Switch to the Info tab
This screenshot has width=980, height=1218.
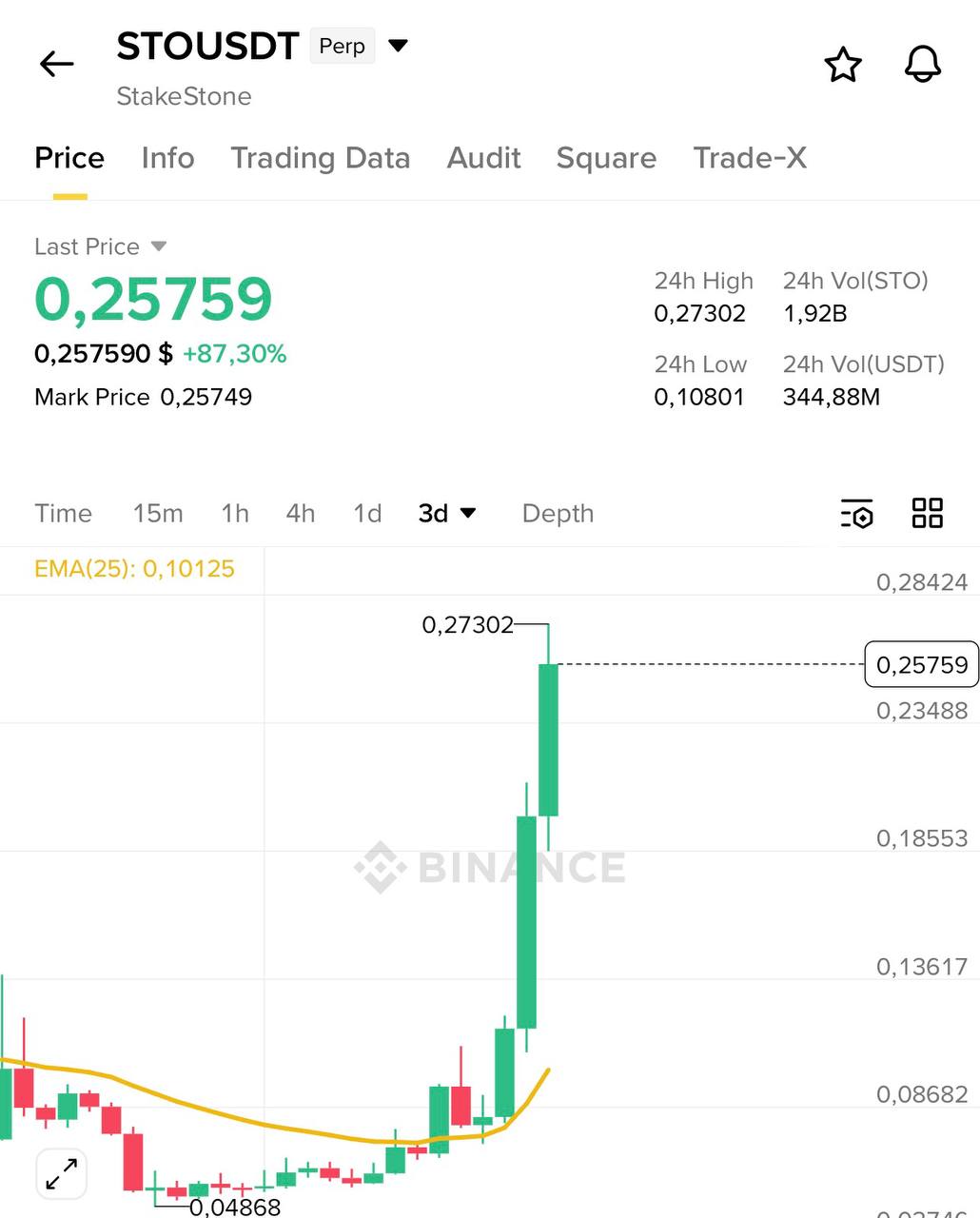point(167,158)
